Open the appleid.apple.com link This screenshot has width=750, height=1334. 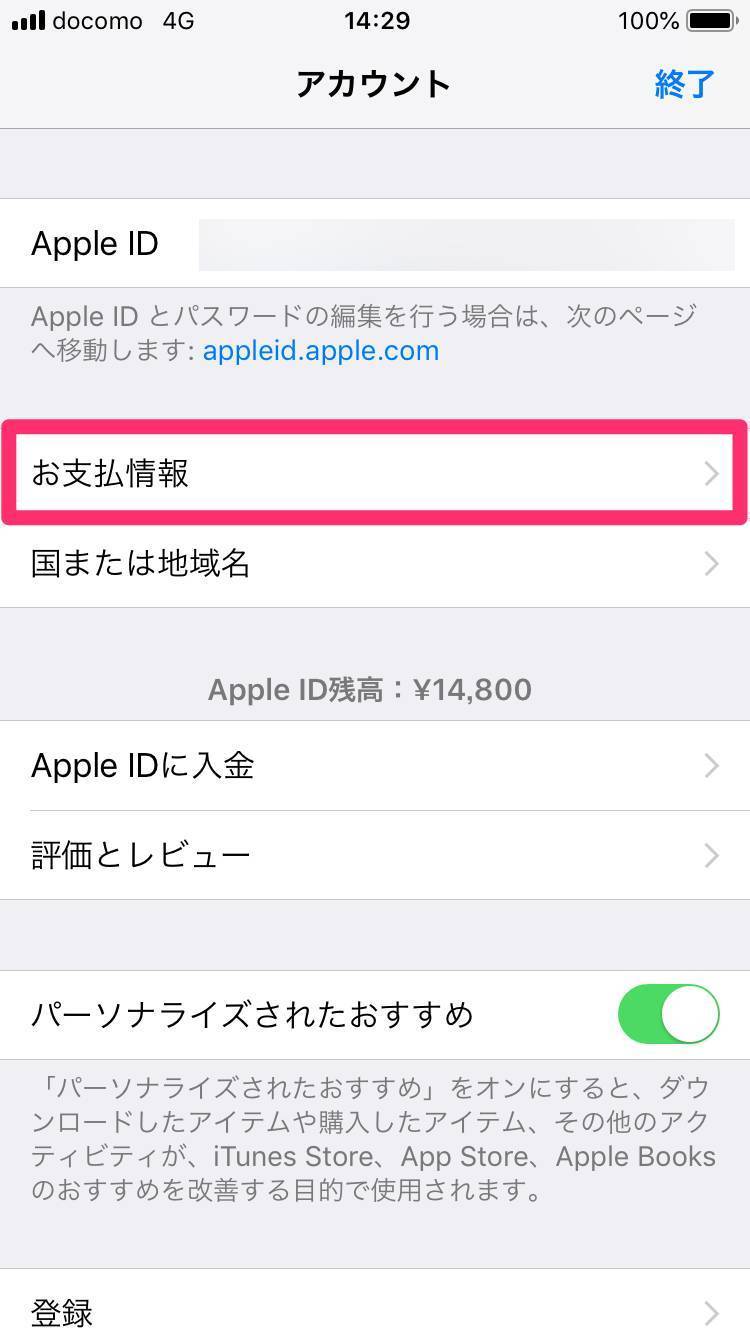tap(320, 351)
